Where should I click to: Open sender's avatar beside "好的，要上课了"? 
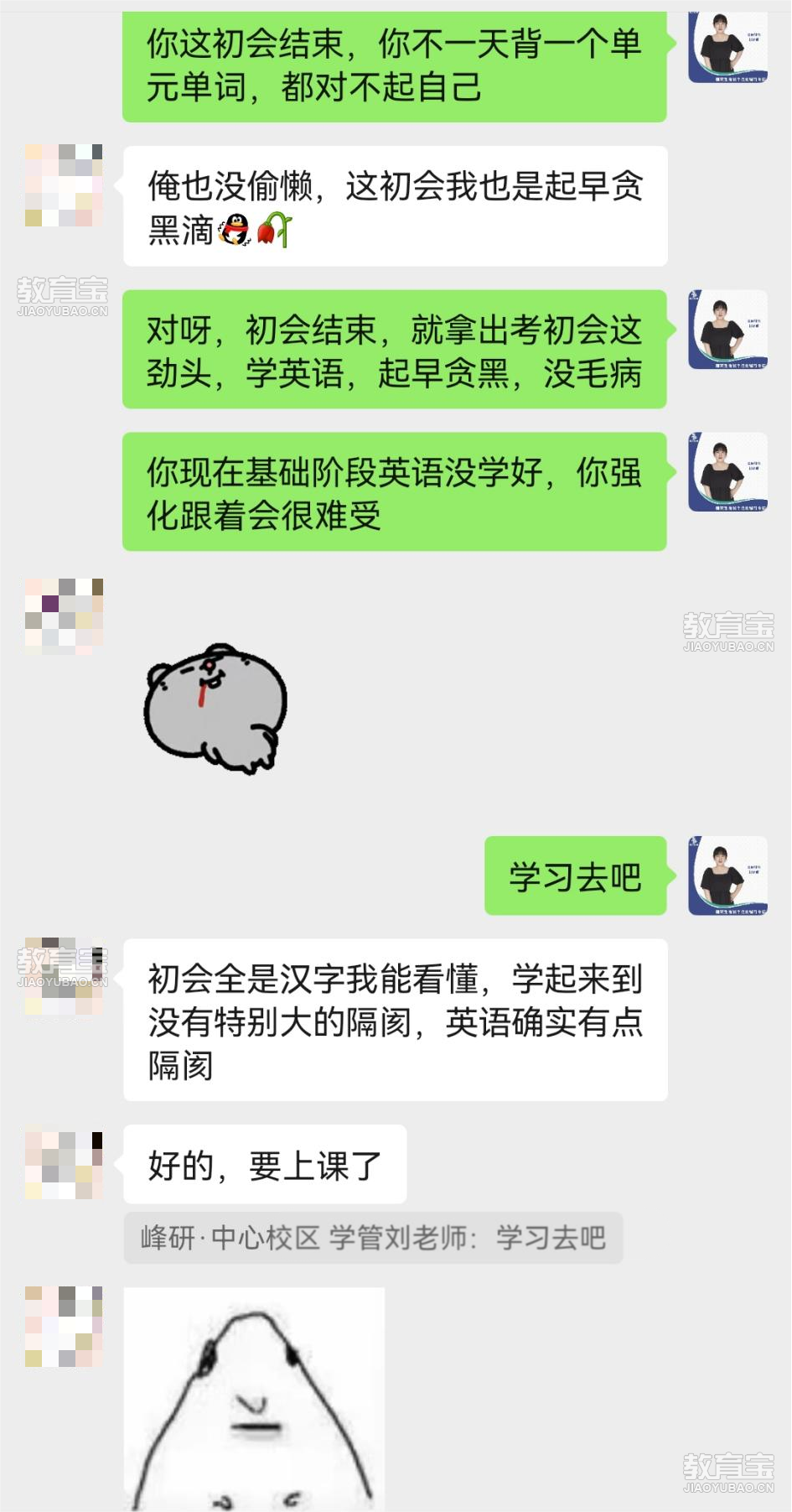(64, 1165)
